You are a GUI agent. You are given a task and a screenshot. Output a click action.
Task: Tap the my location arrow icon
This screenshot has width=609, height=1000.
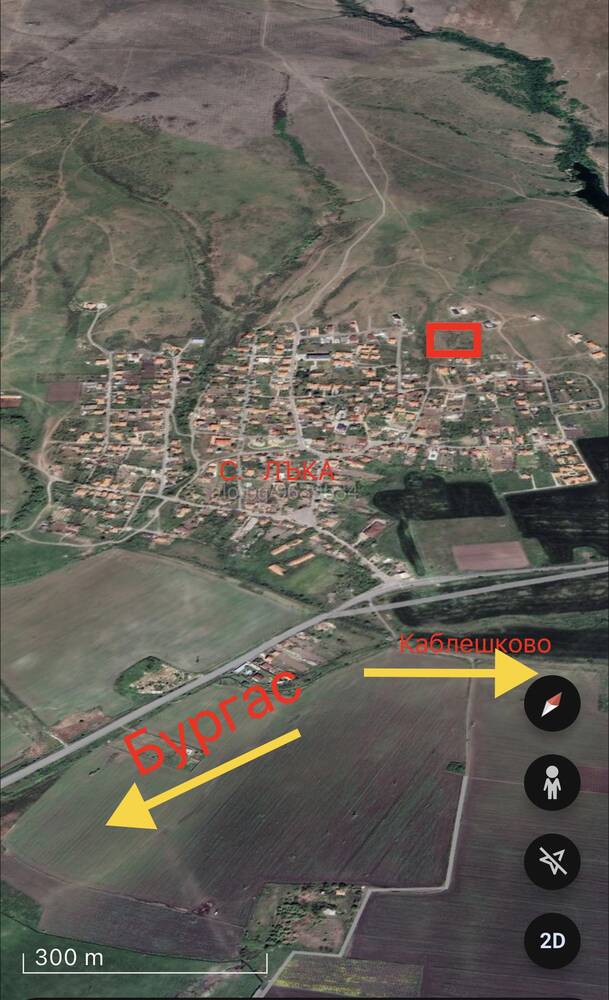(552, 862)
